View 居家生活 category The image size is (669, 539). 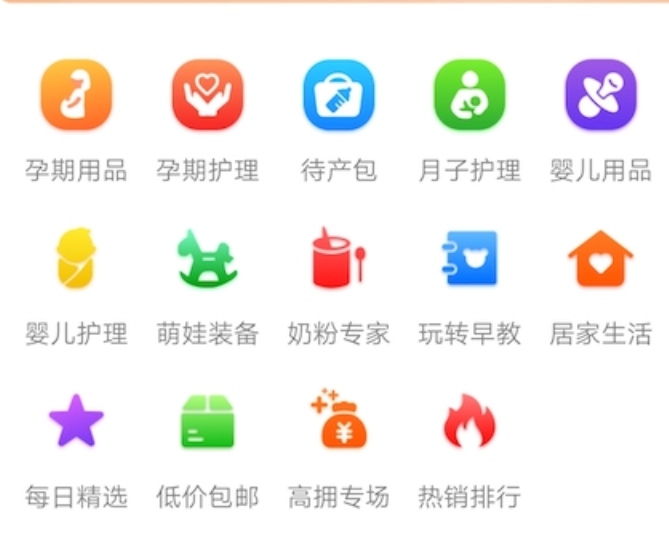(x=600, y=259)
